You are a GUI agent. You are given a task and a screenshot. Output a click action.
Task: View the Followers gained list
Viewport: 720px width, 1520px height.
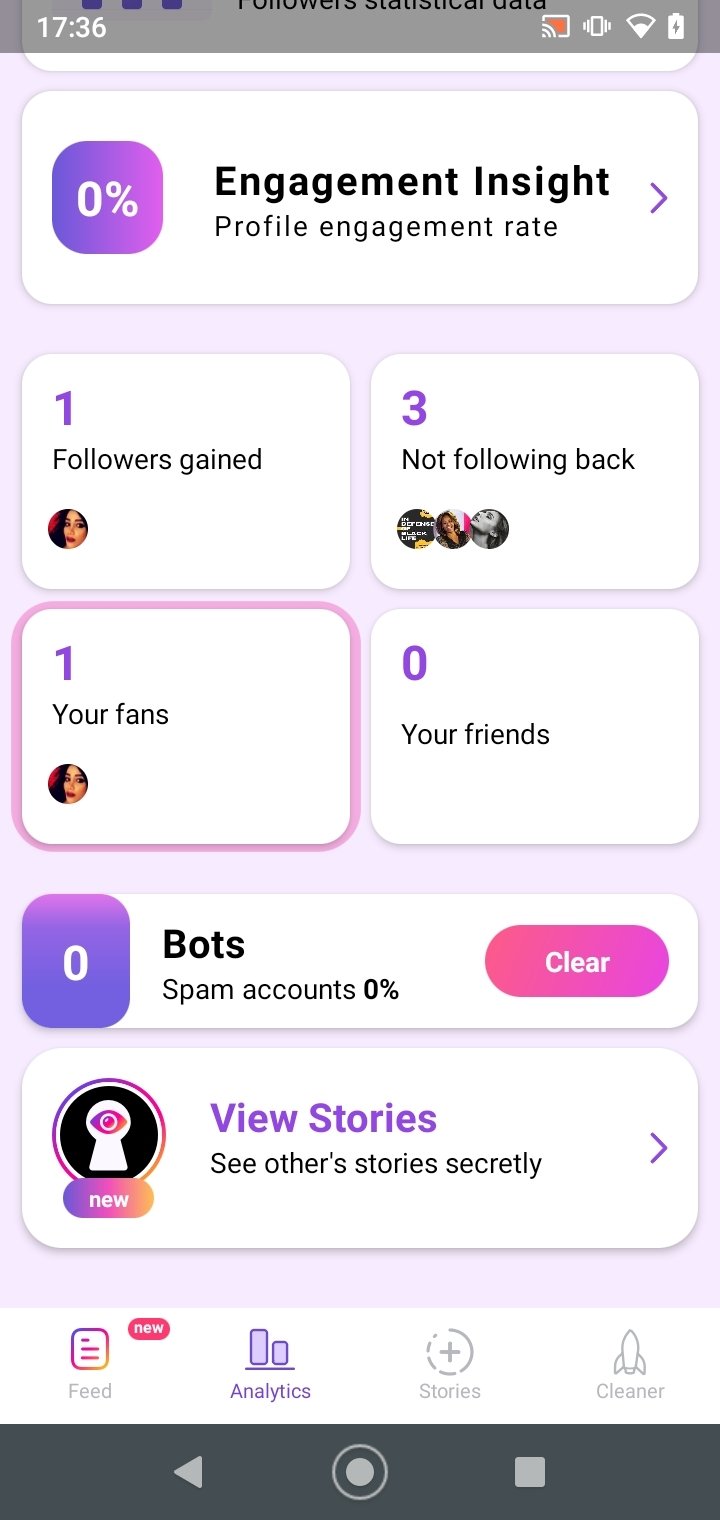click(186, 470)
